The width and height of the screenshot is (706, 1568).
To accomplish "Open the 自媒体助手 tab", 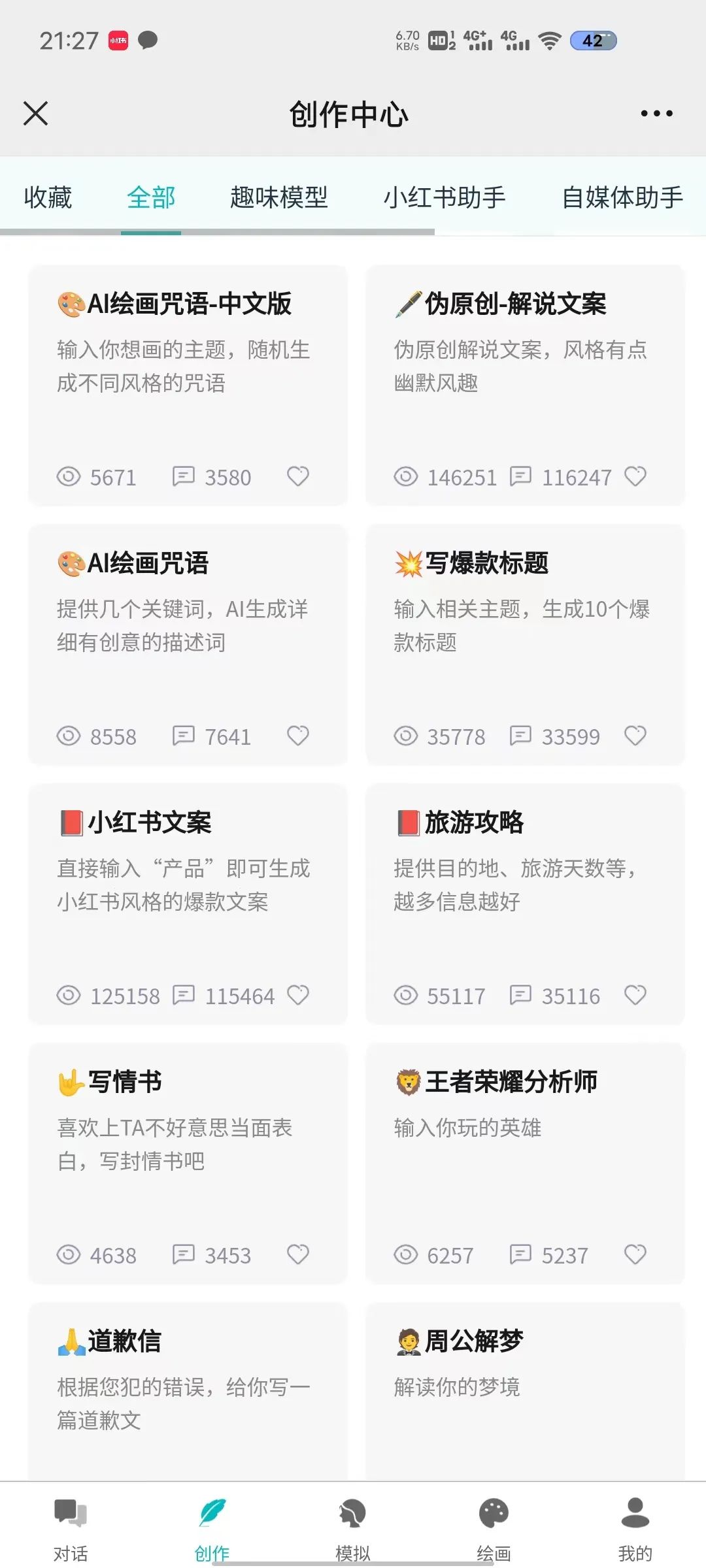I will (x=622, y=197).
